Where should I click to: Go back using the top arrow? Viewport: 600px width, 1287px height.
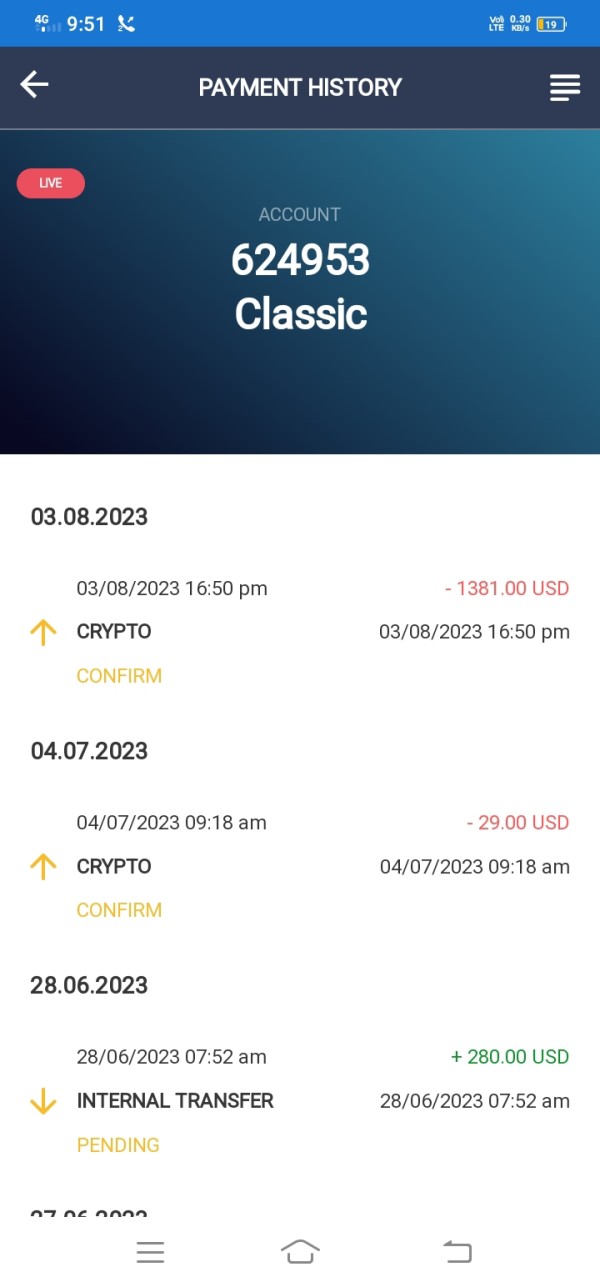[35, 86]
